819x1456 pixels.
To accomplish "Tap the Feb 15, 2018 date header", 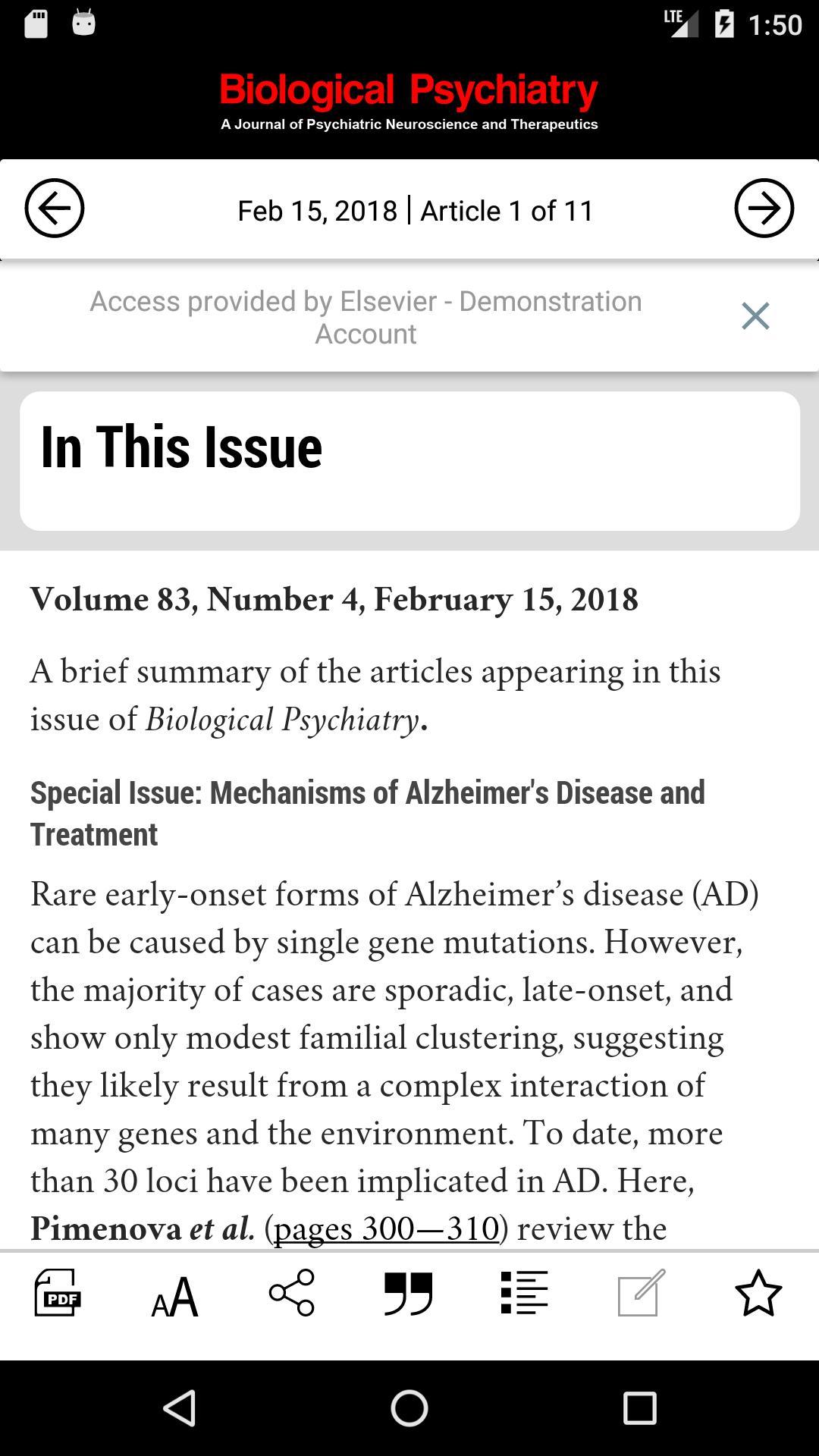I will click(318, 210).
